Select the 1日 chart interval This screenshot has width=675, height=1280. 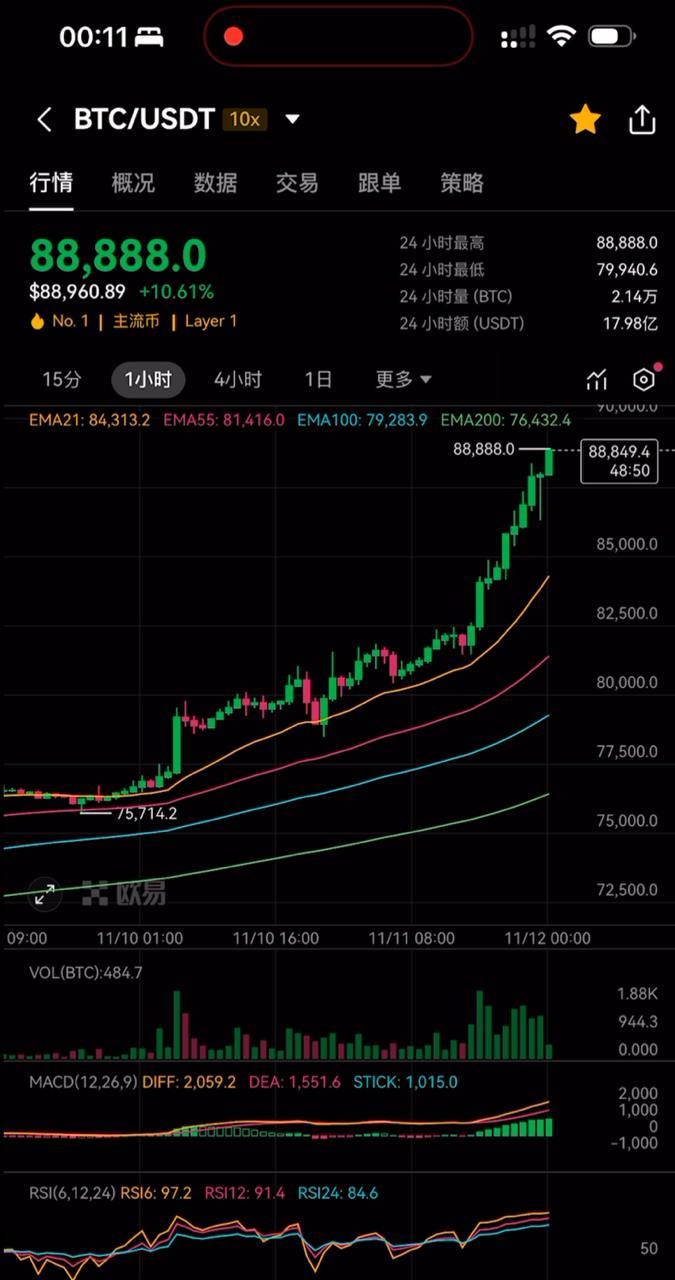(x=318, y=380)
